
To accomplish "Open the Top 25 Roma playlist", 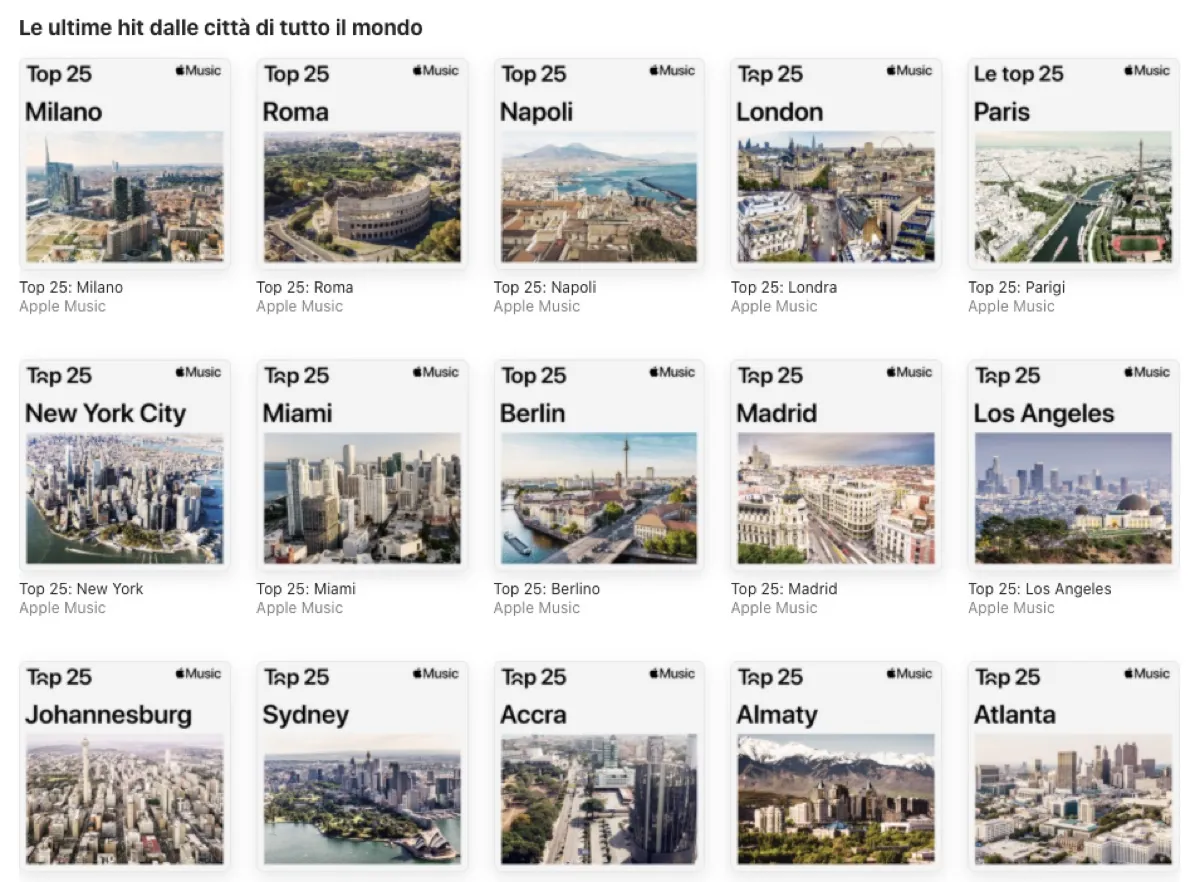I will pyautogui.click(x=361, y=164).
